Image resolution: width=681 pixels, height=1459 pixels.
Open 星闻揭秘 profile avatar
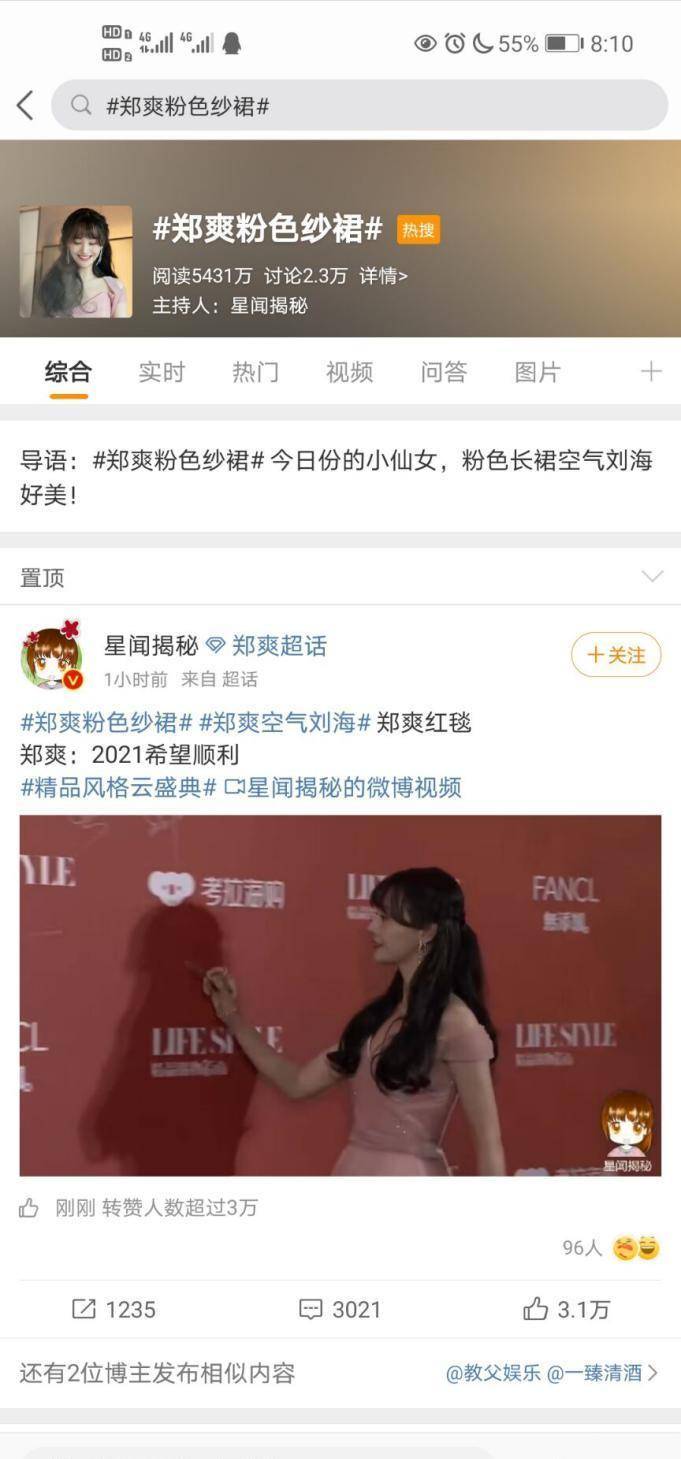tap(52, 657)
